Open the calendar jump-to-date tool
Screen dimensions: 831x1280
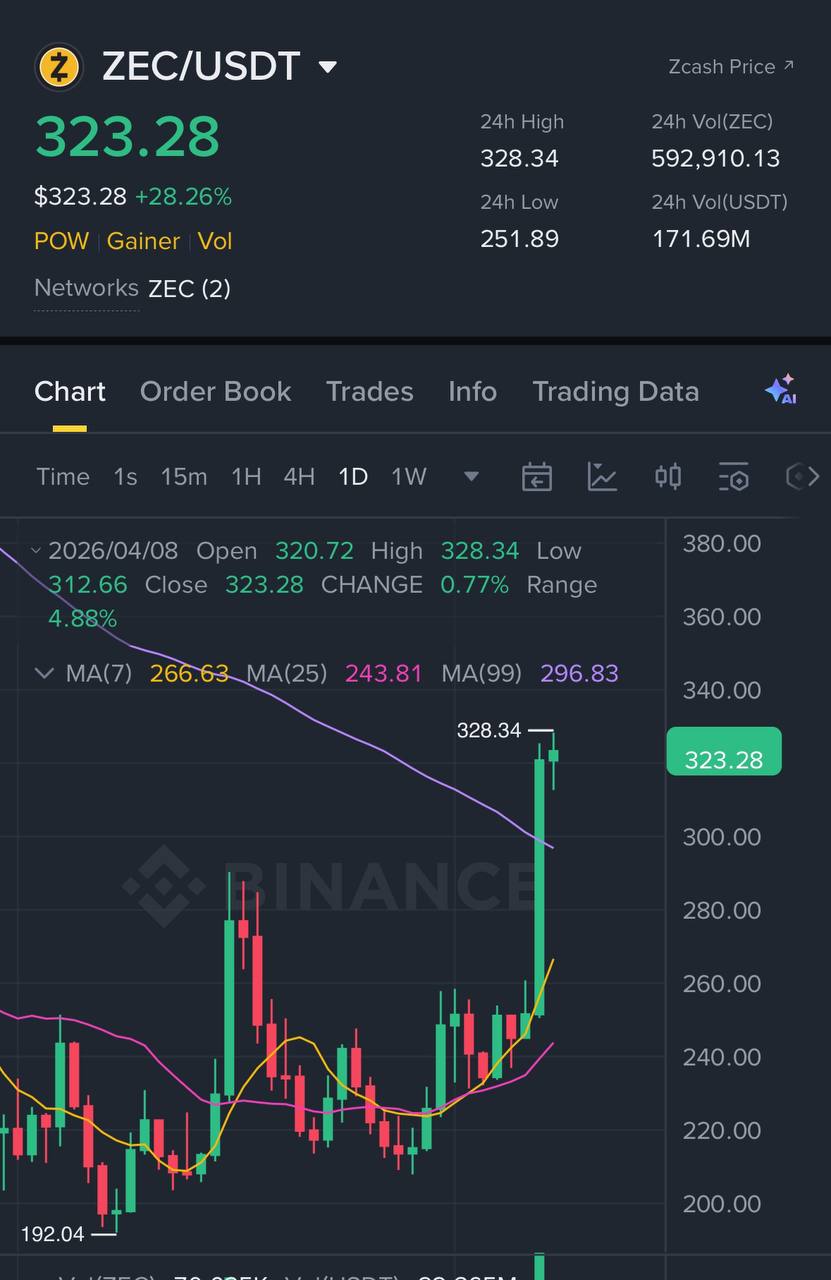click(x=537, y=477)
